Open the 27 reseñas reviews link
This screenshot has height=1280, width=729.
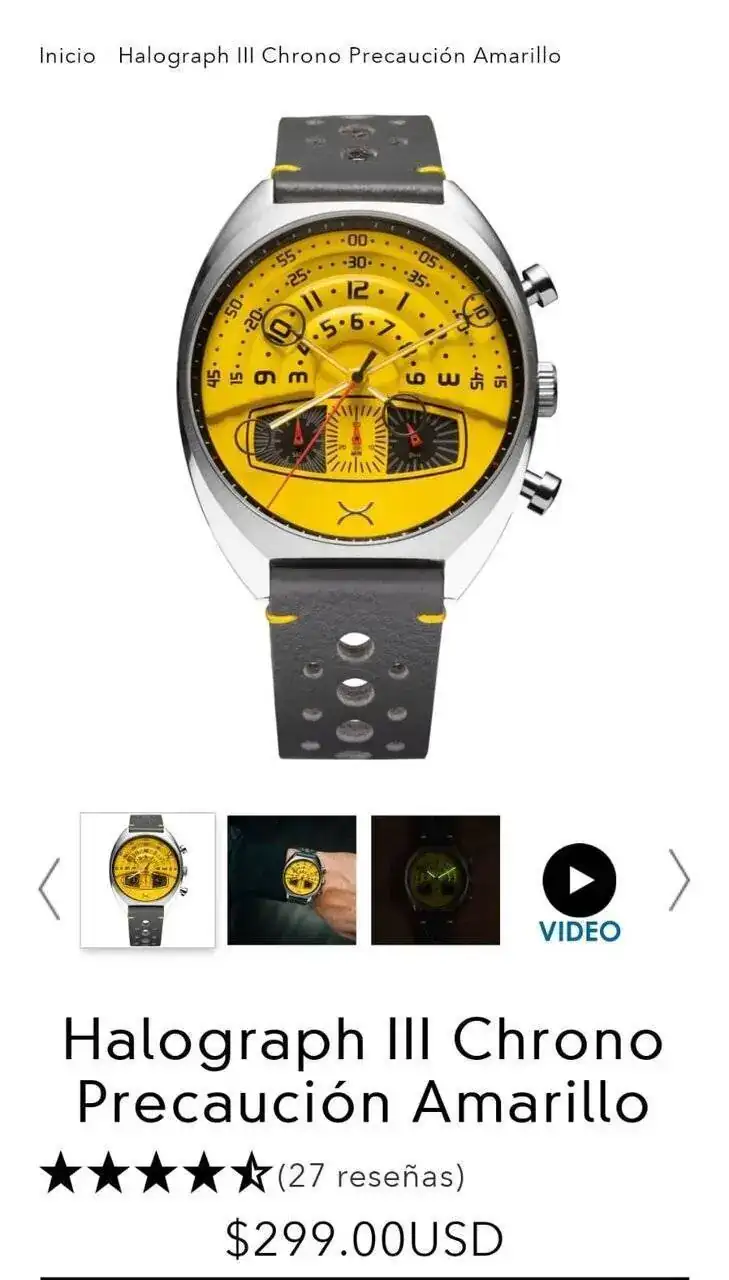coord(371,1175)
